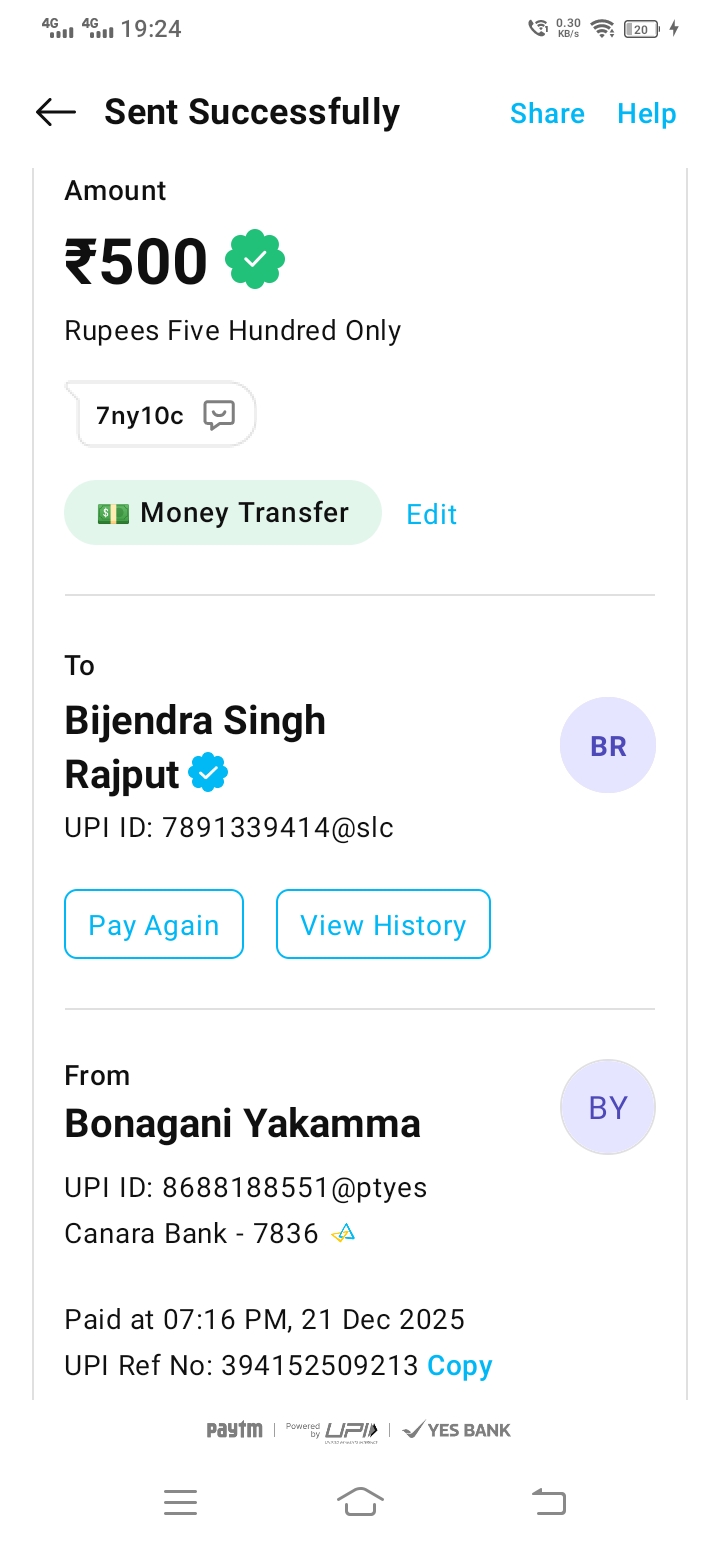Go to the phone home screen

[x=360, y=1502]
